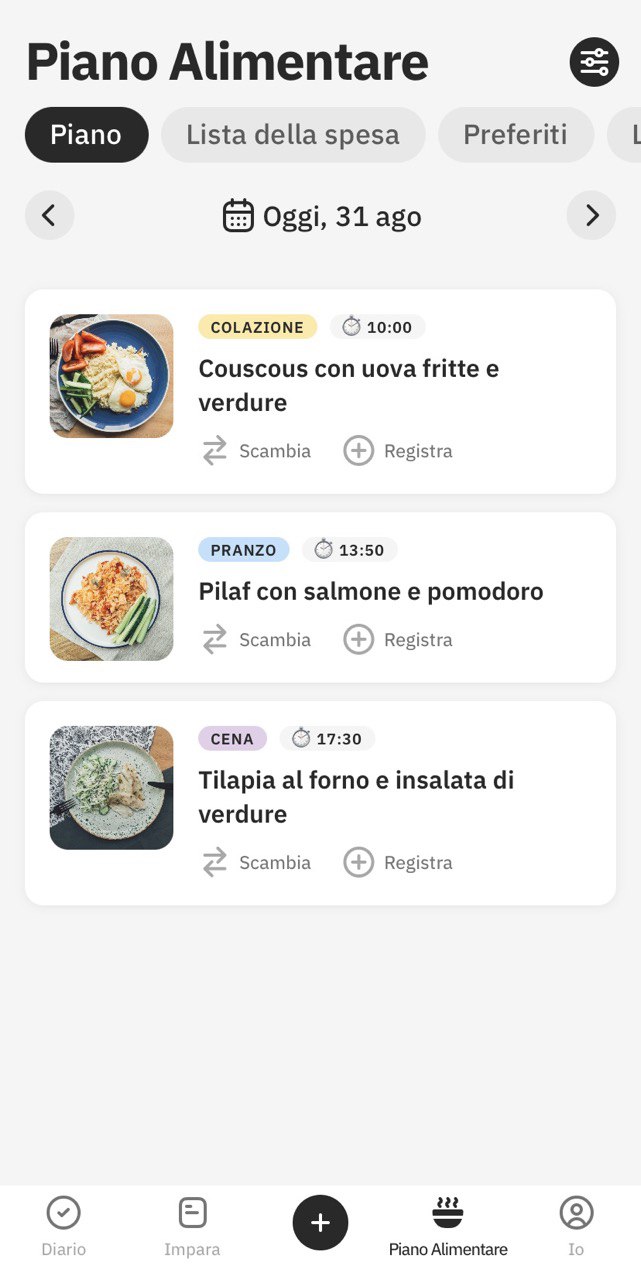Switch to the Lista della spesa tab

(293, 135)
